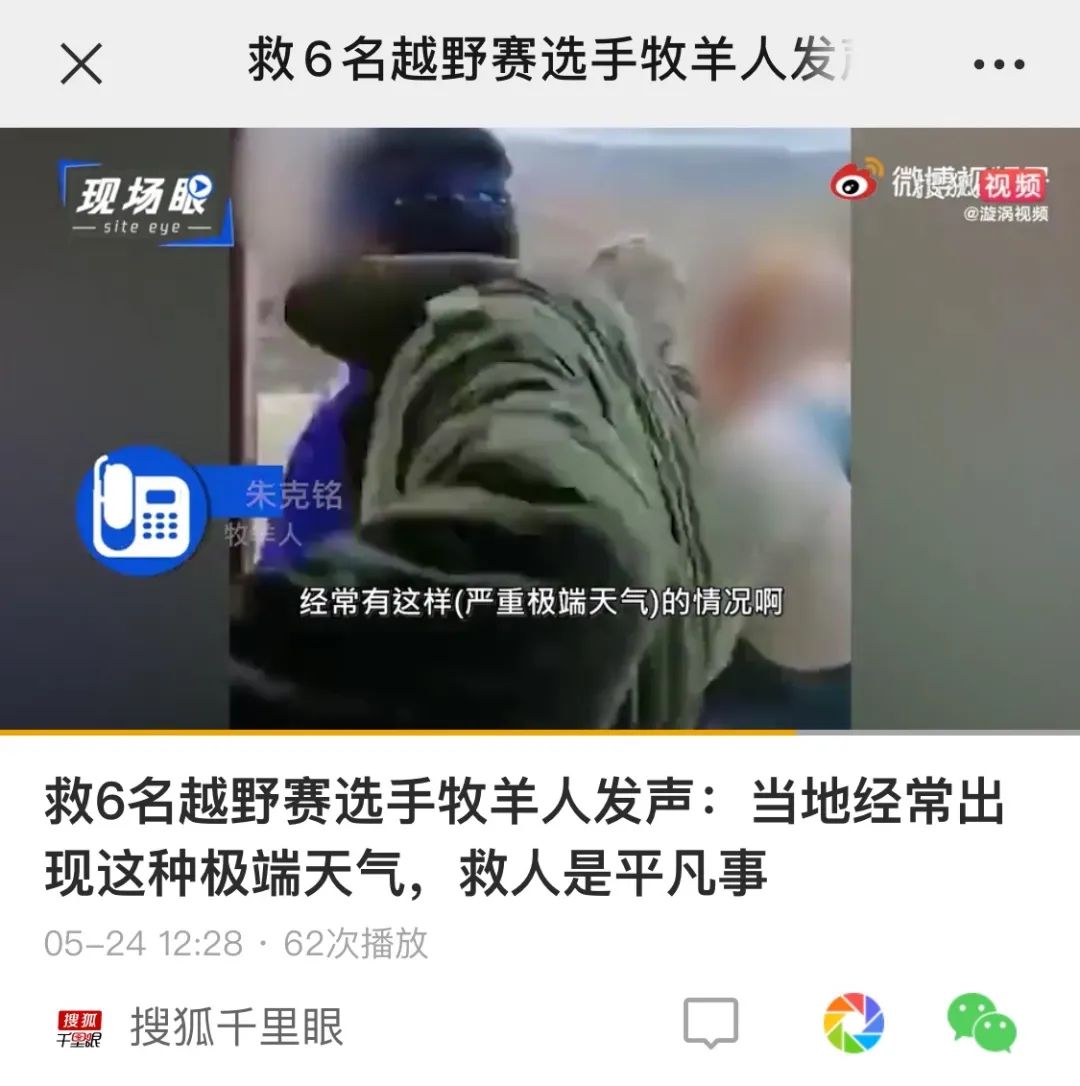Share the video to WeChat
Viewport: 1080px width, 1086px height.
982,1023
